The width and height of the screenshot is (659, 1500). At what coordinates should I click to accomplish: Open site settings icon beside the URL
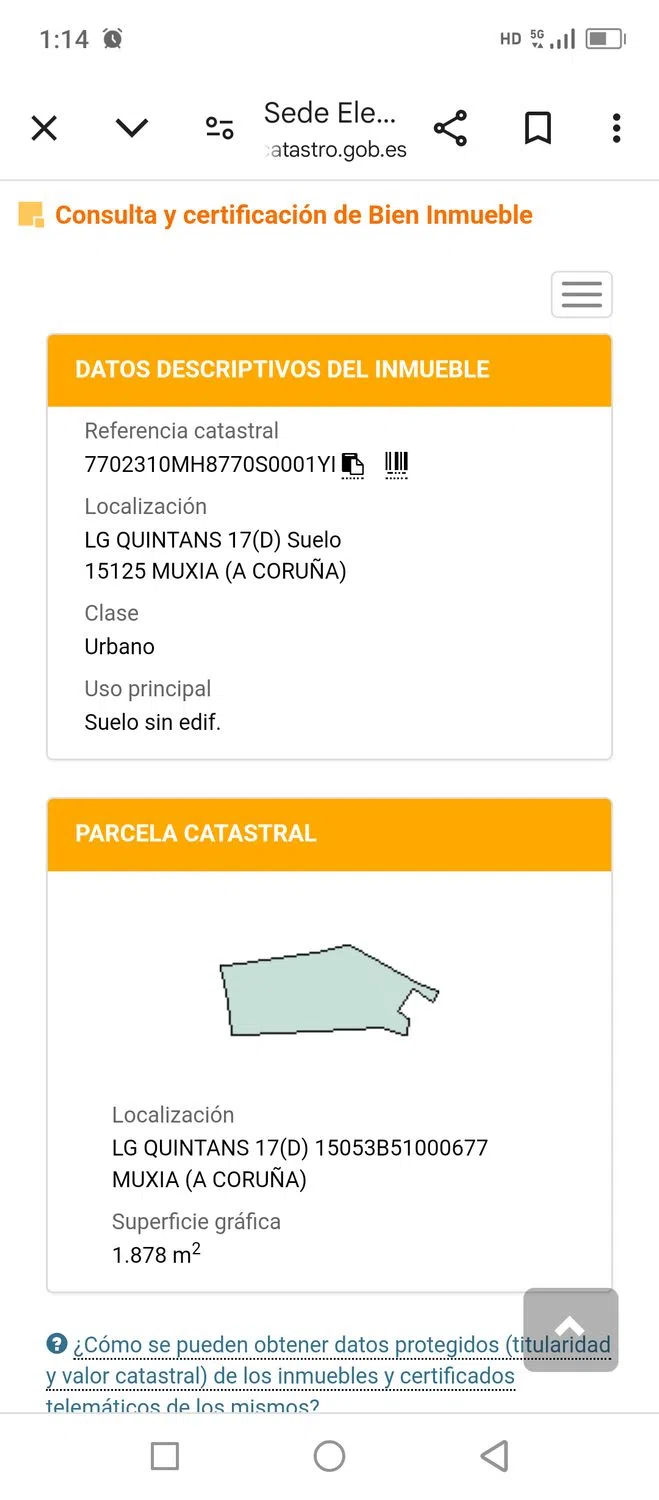[x=219, y=128]
